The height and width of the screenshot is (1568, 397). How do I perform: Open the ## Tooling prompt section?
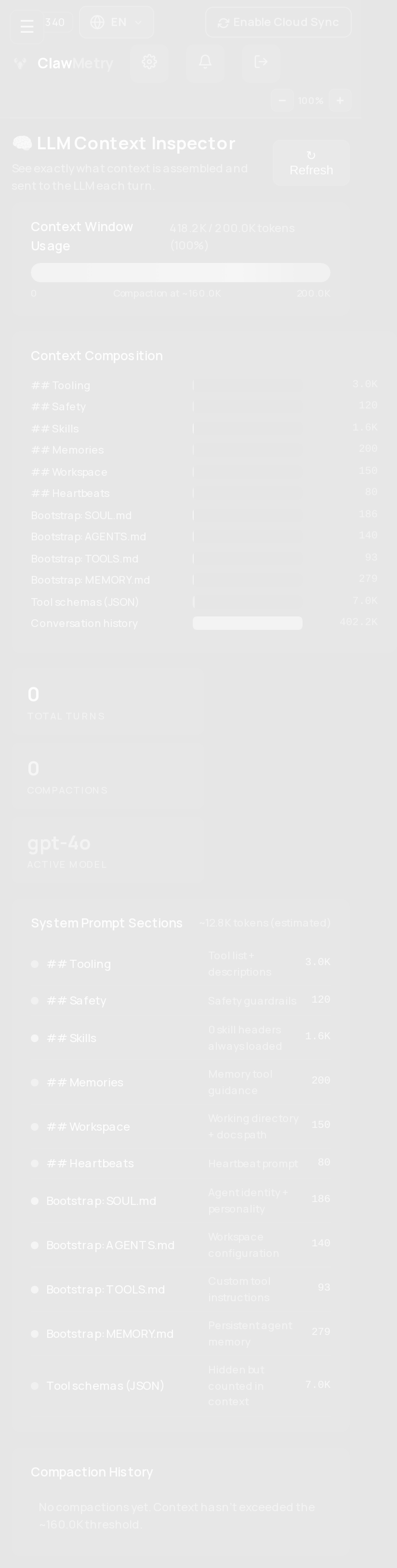click(x=181, y=964)
